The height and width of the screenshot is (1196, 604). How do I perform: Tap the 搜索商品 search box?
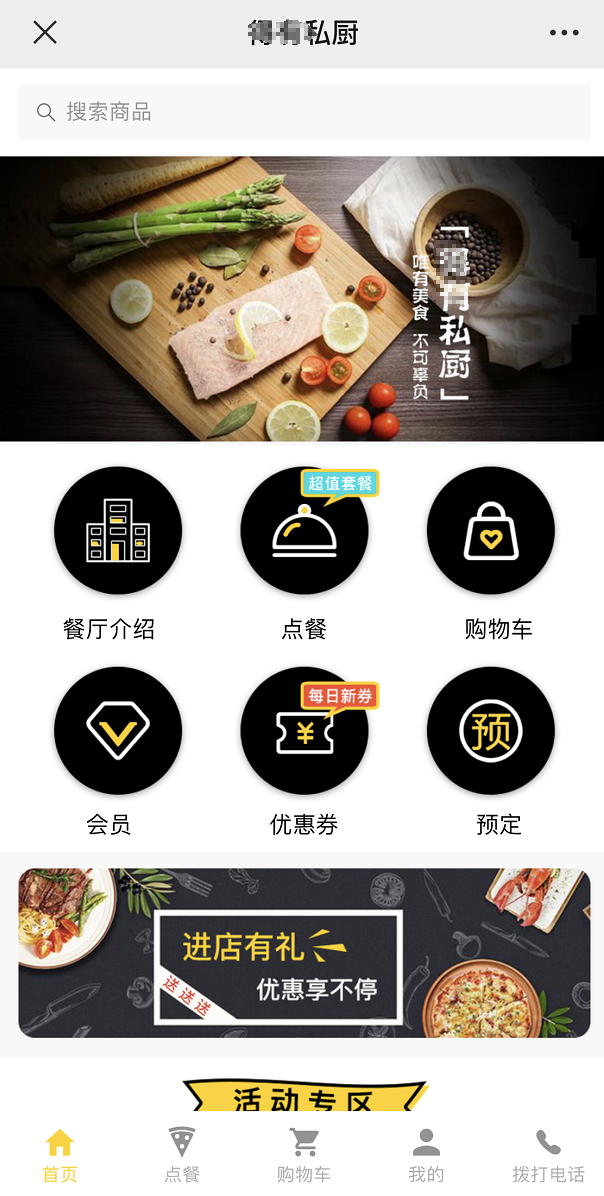click(304, 112)
